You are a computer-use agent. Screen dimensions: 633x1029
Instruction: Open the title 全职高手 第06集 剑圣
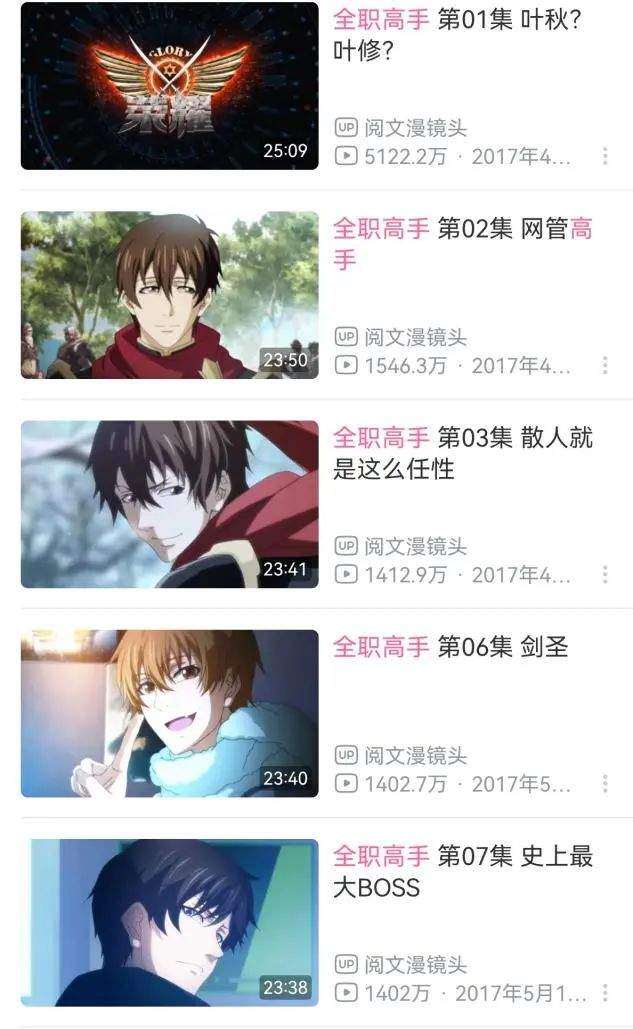(450, 647)
